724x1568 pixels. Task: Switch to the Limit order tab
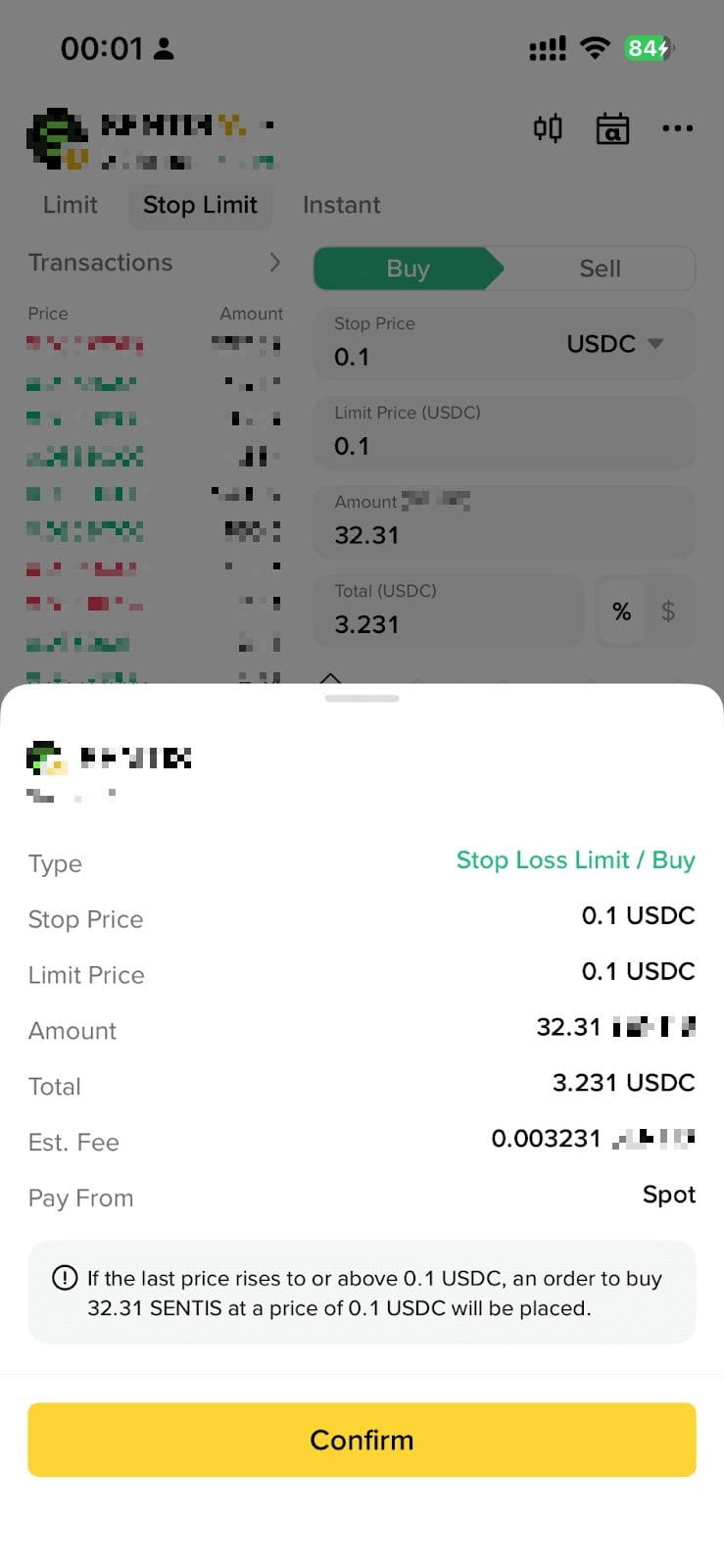[70, 205]
